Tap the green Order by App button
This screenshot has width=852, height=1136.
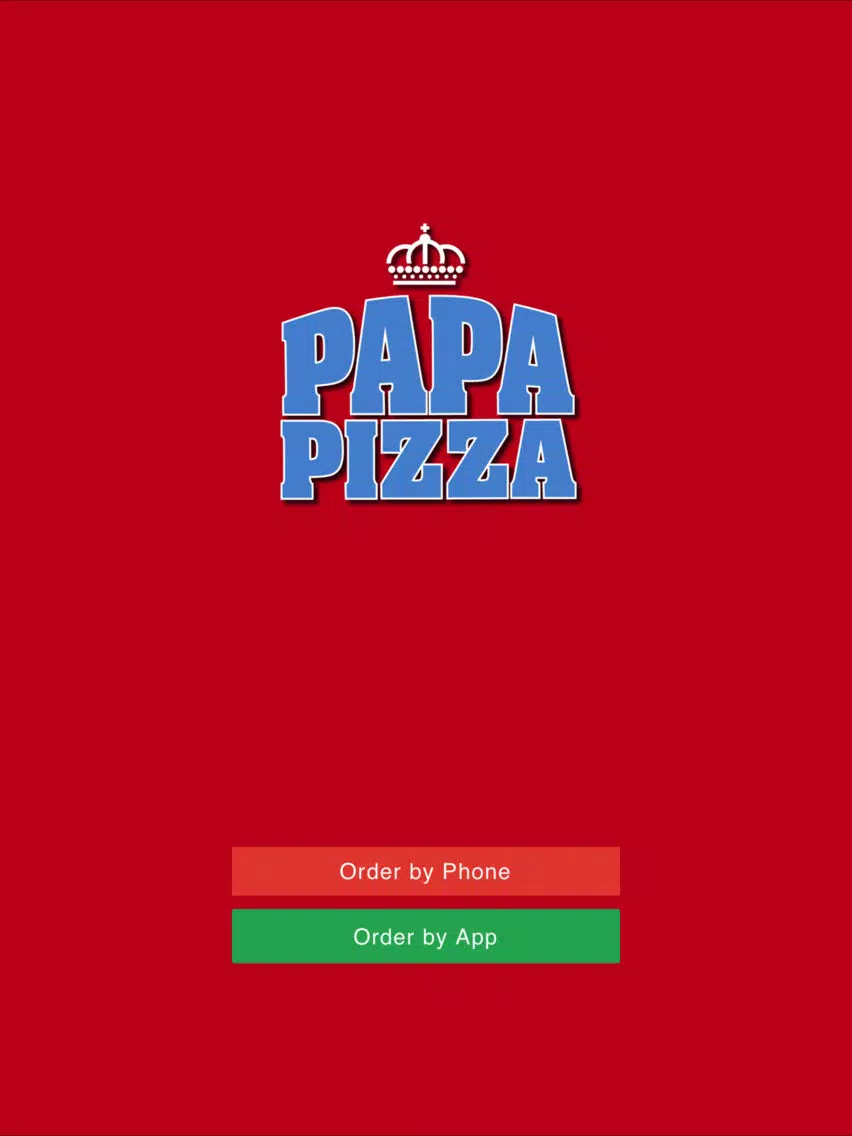pos(425,936)
